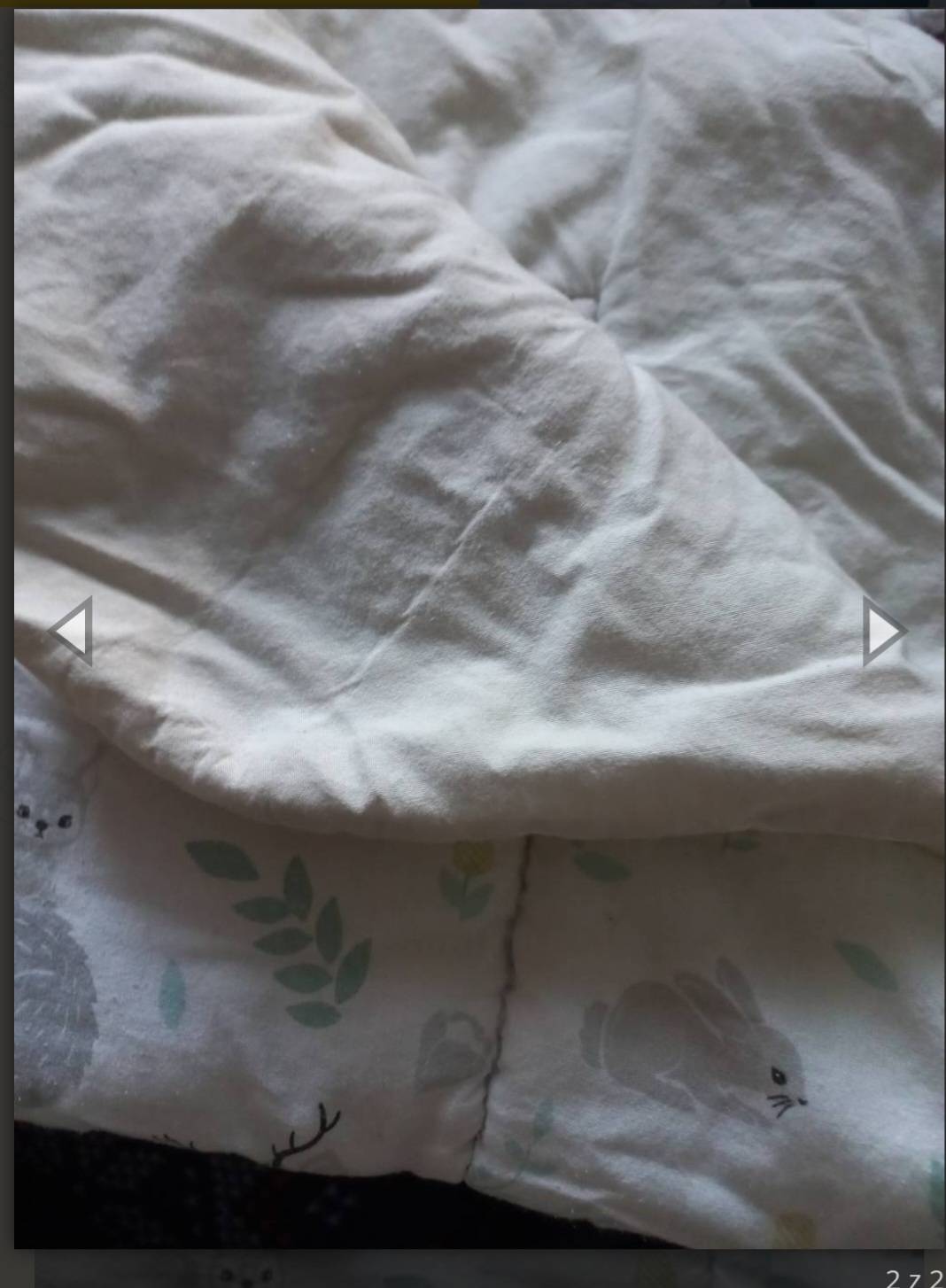The image size is (946, 1288).
Task: Advance to the next photo
Action: 883,631
